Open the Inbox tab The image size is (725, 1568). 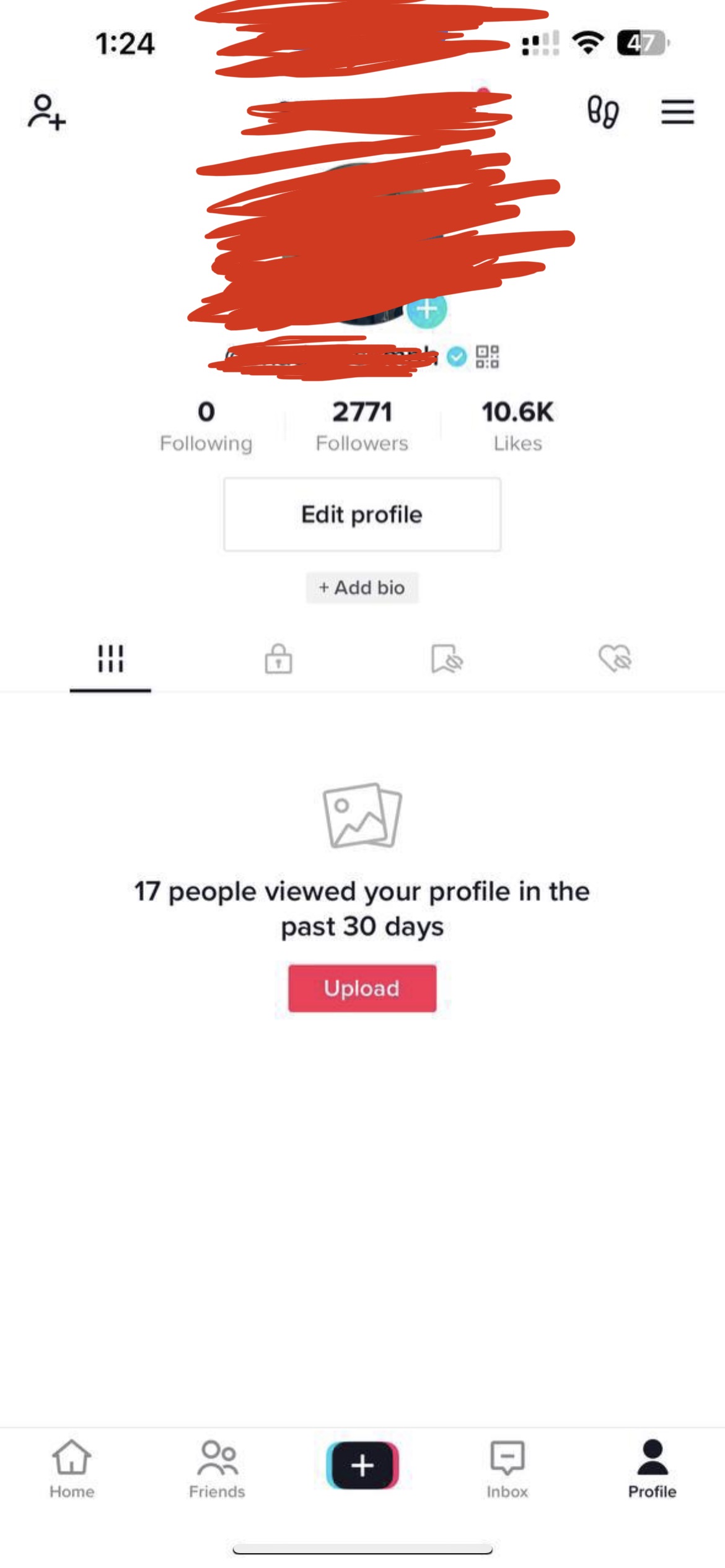(507, 1469)
